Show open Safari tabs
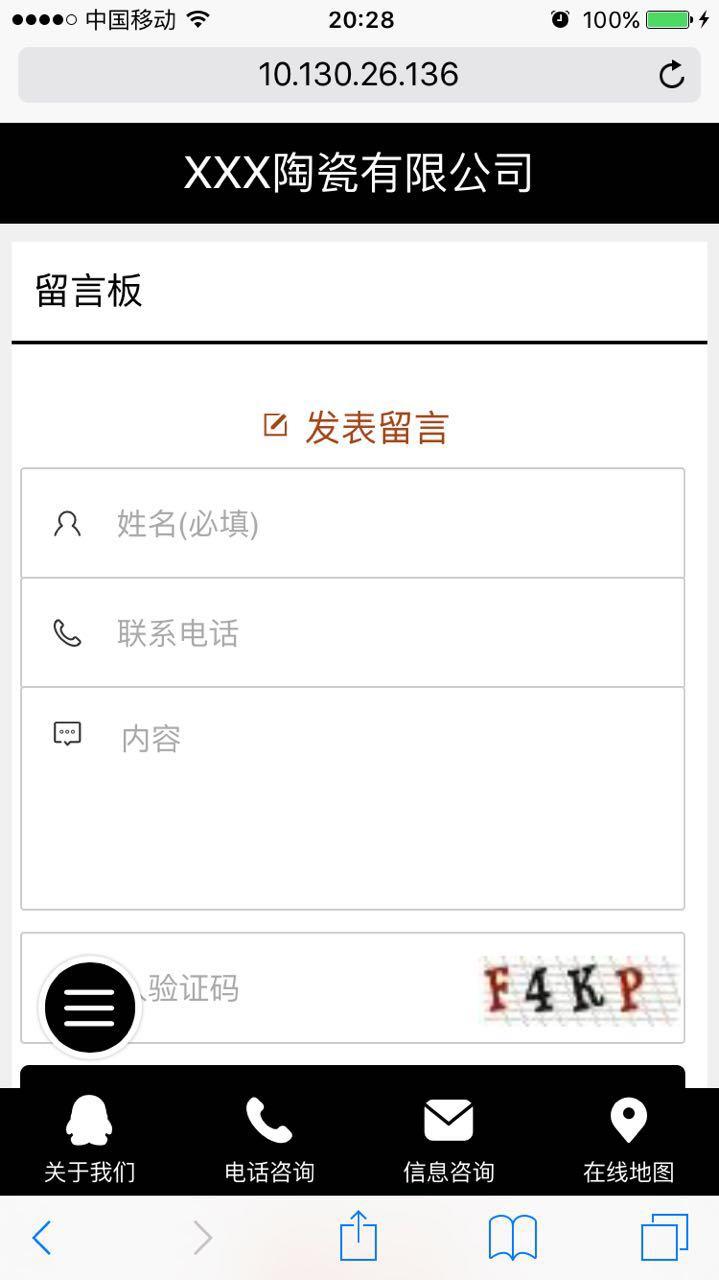The image size is (719, 1280). coord(664,1238)
